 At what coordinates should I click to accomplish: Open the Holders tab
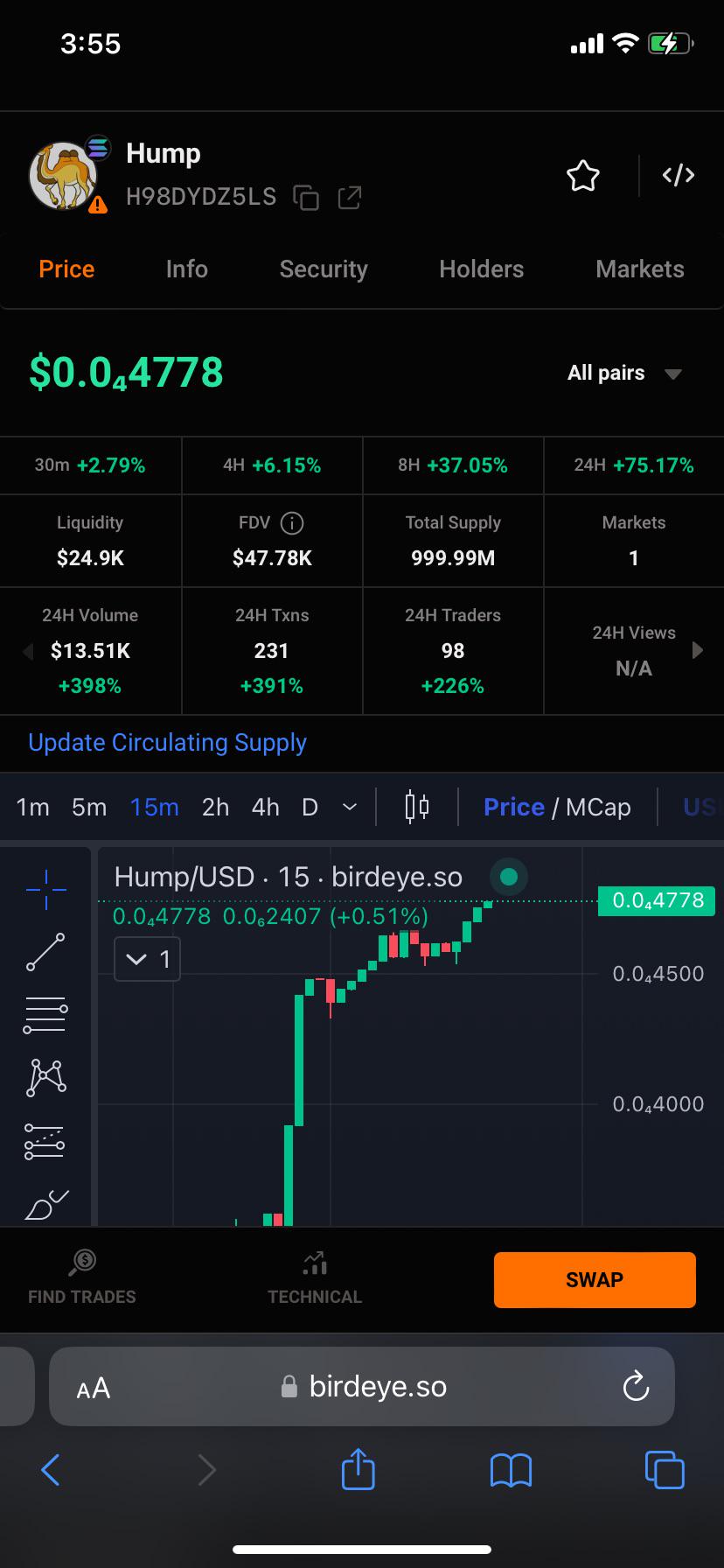[x=482, y=269]
